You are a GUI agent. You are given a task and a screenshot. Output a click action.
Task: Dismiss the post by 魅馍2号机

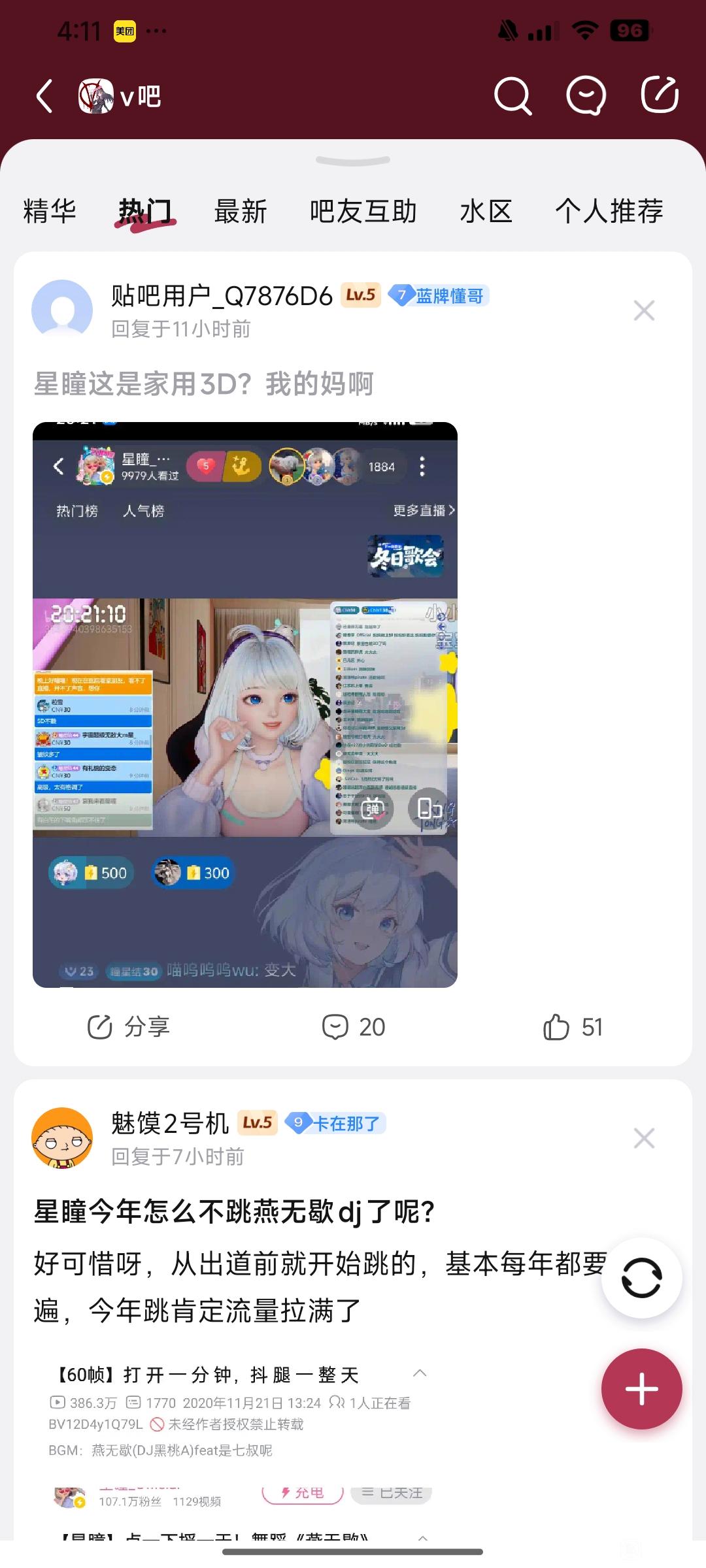(x=644, y=1138)
